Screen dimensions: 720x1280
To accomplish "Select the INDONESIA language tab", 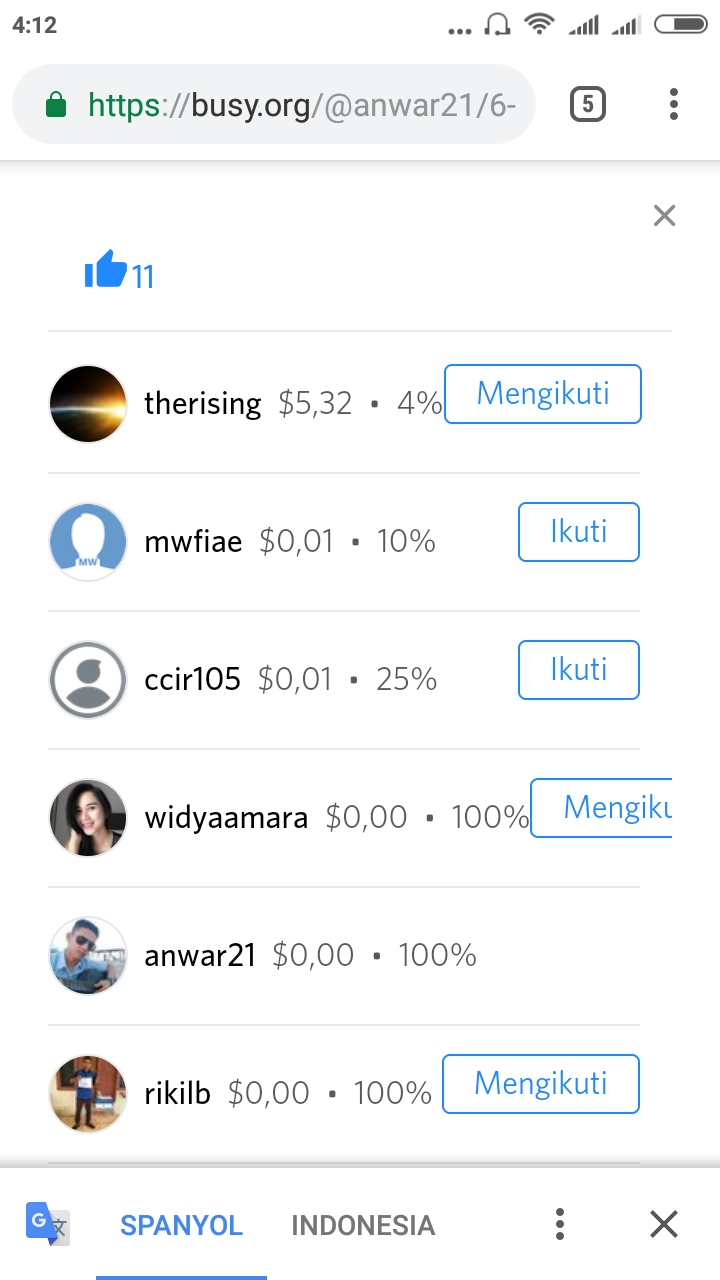I will 363,1224.
